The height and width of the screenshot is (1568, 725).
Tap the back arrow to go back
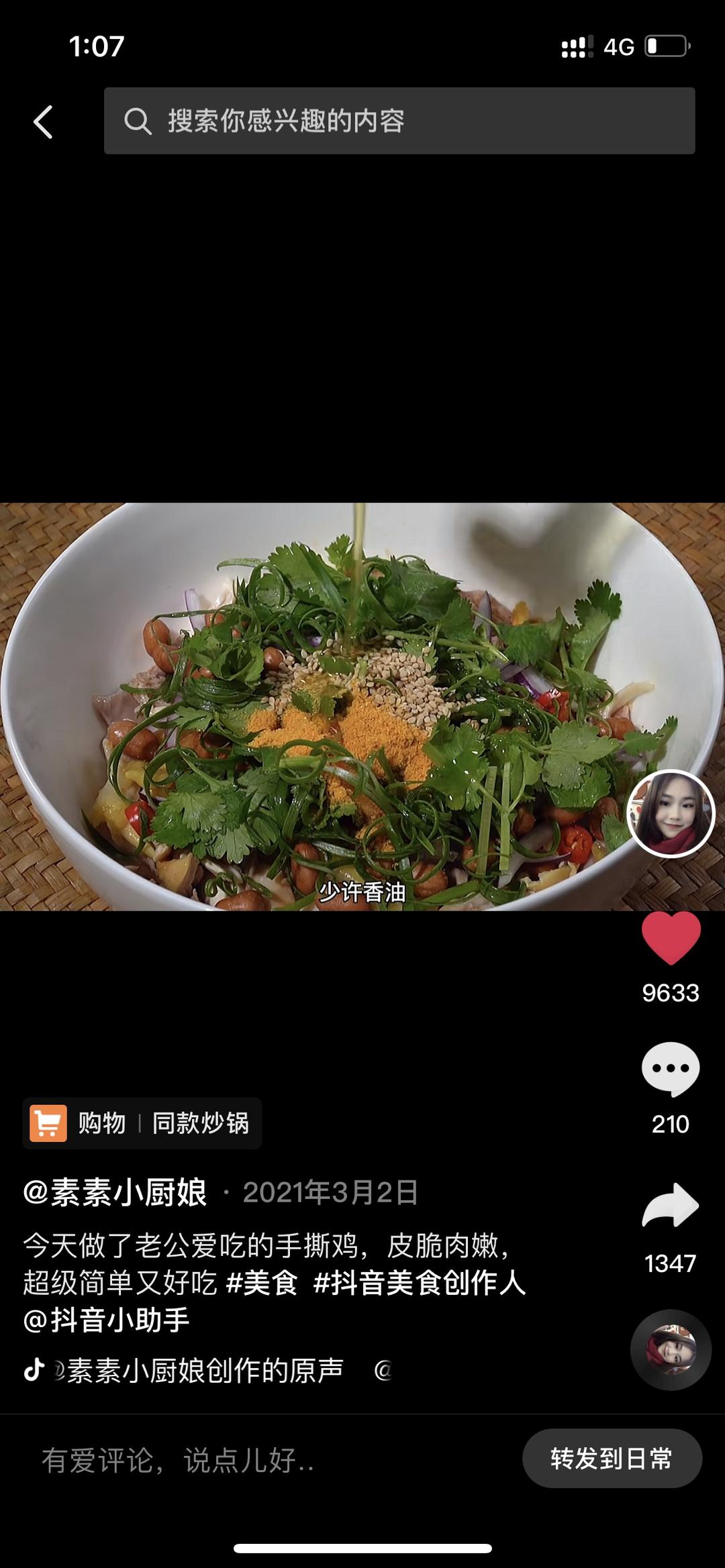(42, 122)
